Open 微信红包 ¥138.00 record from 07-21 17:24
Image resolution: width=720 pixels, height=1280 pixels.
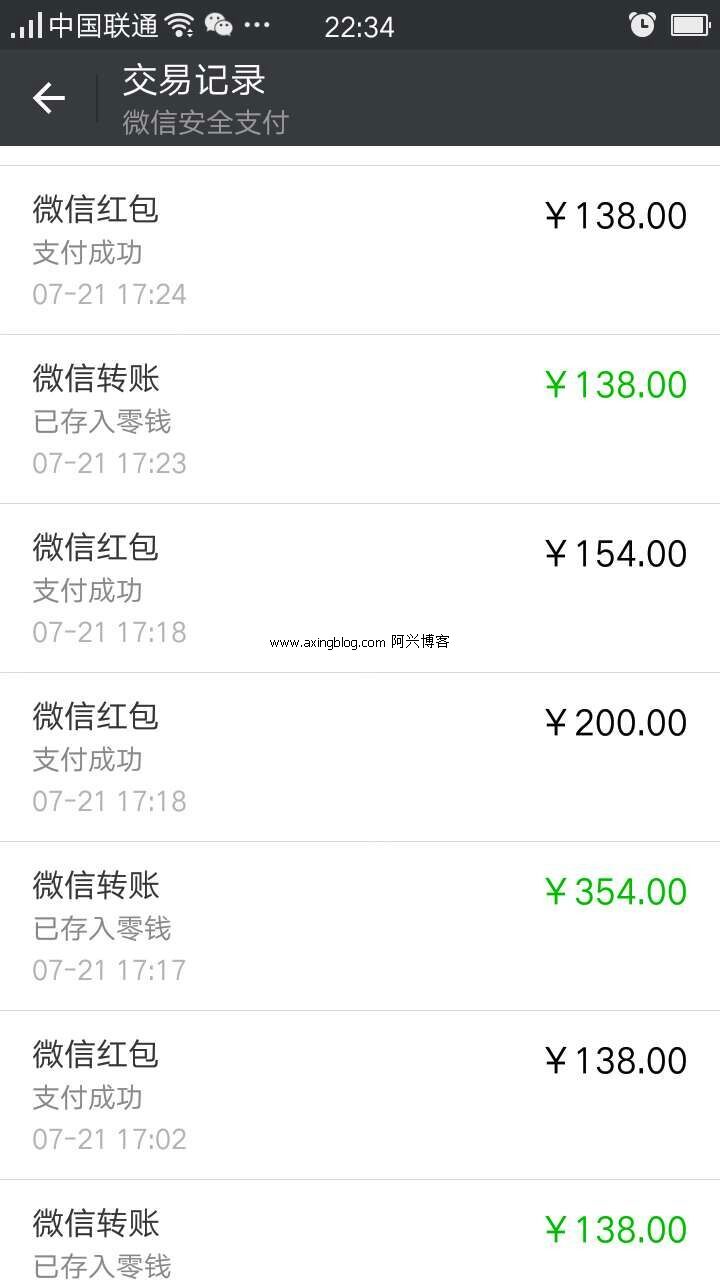360,250
